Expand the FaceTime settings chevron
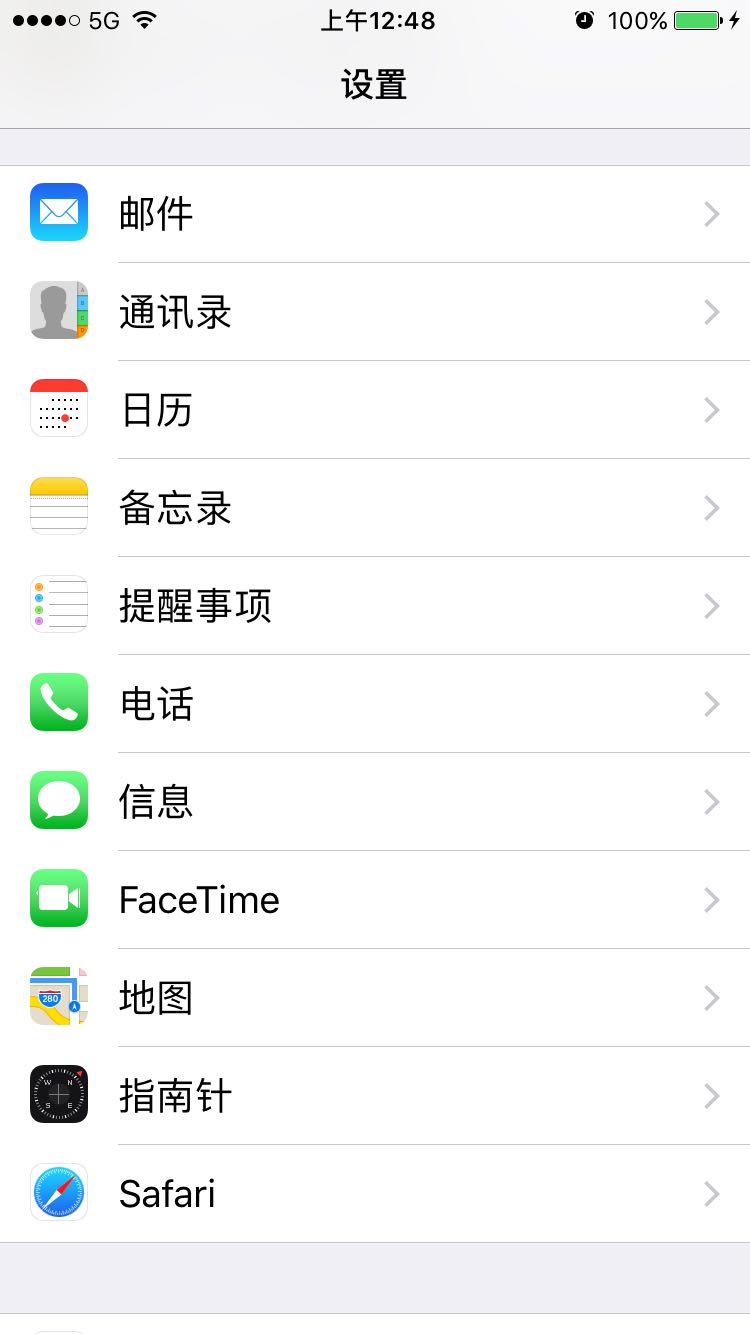Screen dimensions: 750x1334 click(711, 899)
